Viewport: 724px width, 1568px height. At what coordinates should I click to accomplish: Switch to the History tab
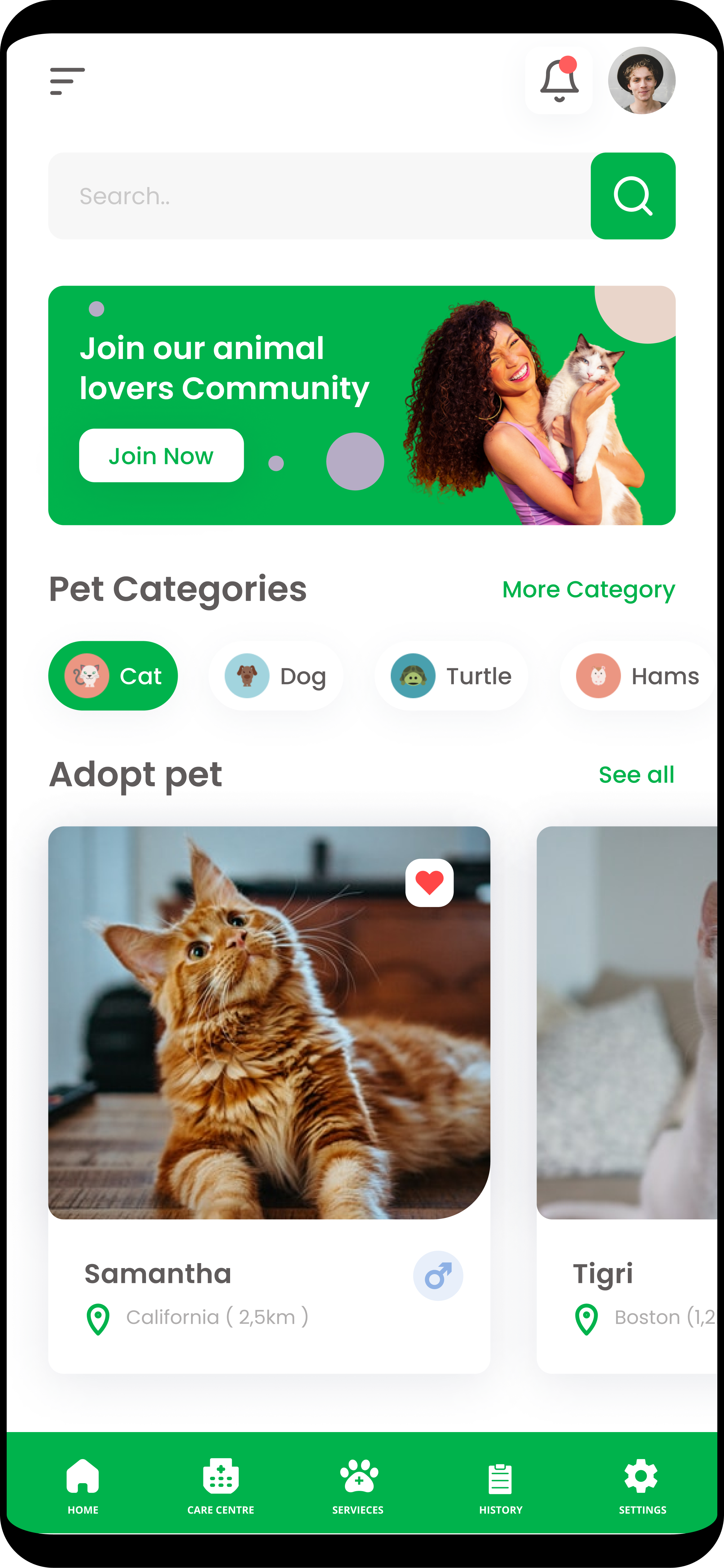coord(500,1485)
